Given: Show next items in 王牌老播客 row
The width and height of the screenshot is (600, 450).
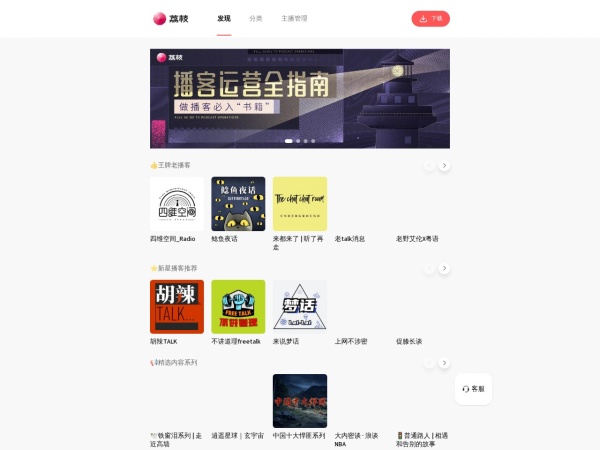Looking at the screenshot, I should (444, 165).
